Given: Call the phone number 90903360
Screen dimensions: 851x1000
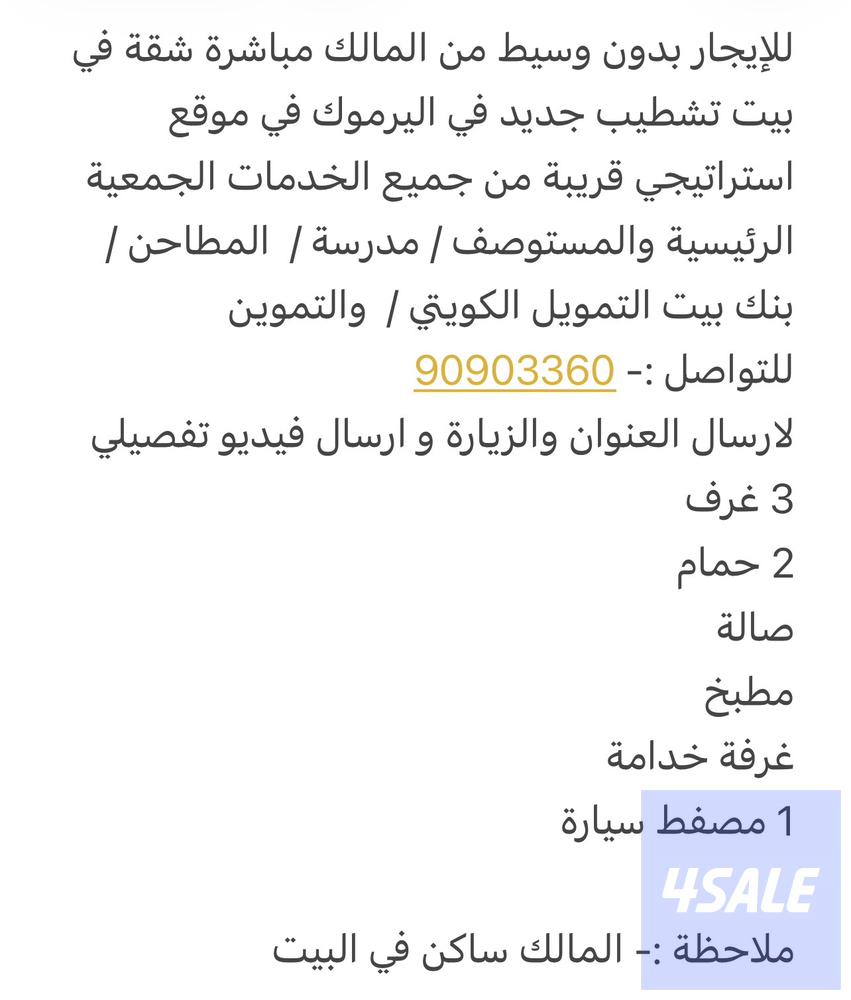Looking at the screenshot, I should pos(514,371).
